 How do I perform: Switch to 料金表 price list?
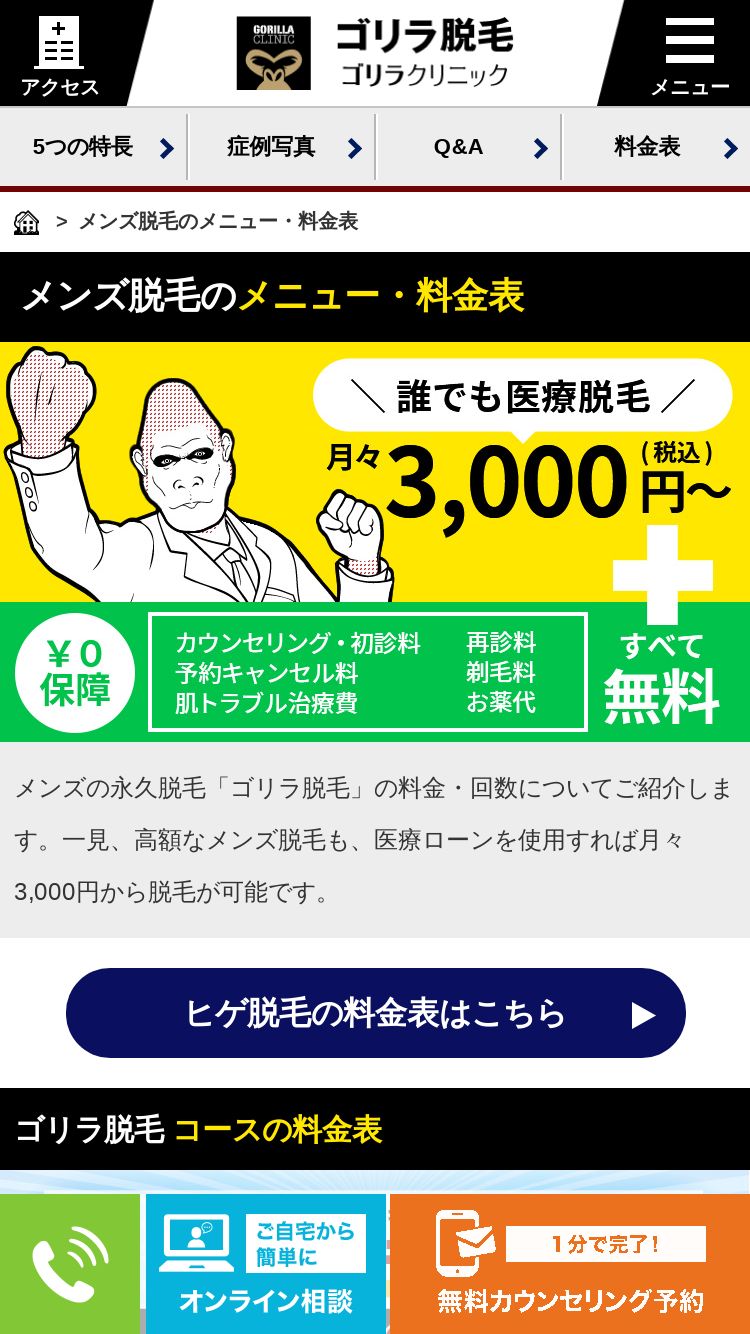click(x=656, y=147)
